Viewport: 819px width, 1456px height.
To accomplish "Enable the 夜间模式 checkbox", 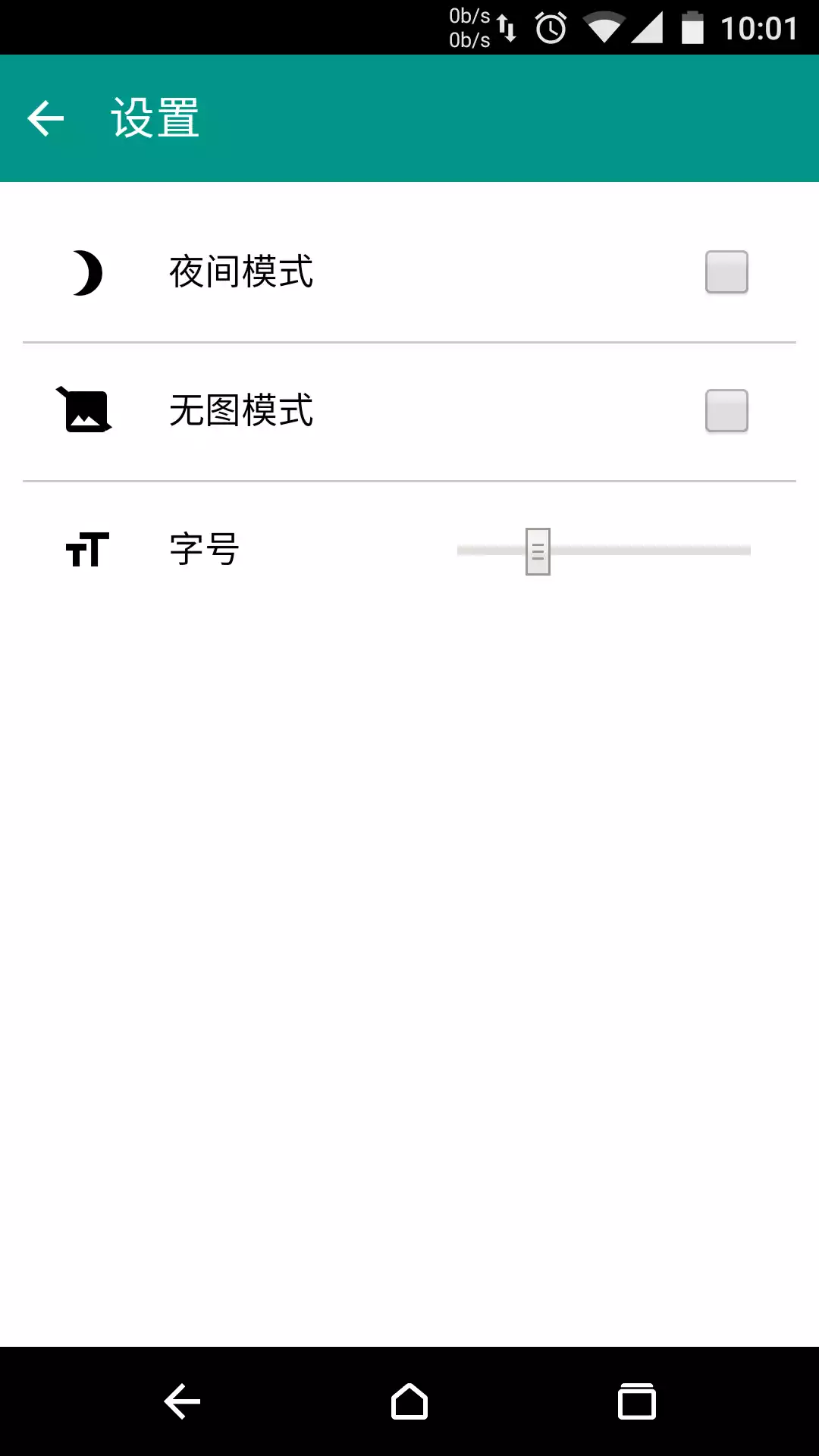I will [726, 271].
